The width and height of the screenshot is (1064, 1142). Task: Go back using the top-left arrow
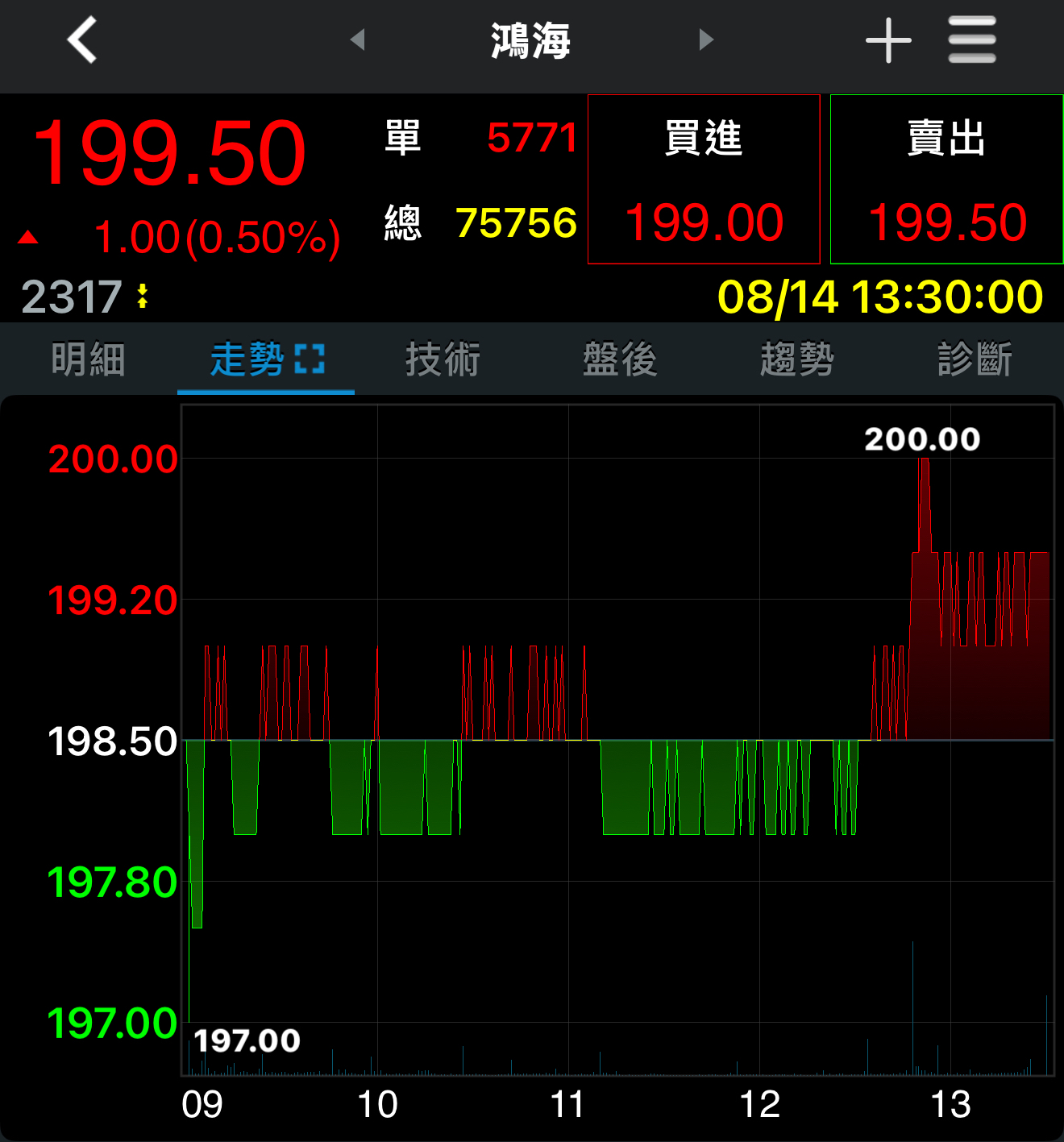click(x=82, y=39)
